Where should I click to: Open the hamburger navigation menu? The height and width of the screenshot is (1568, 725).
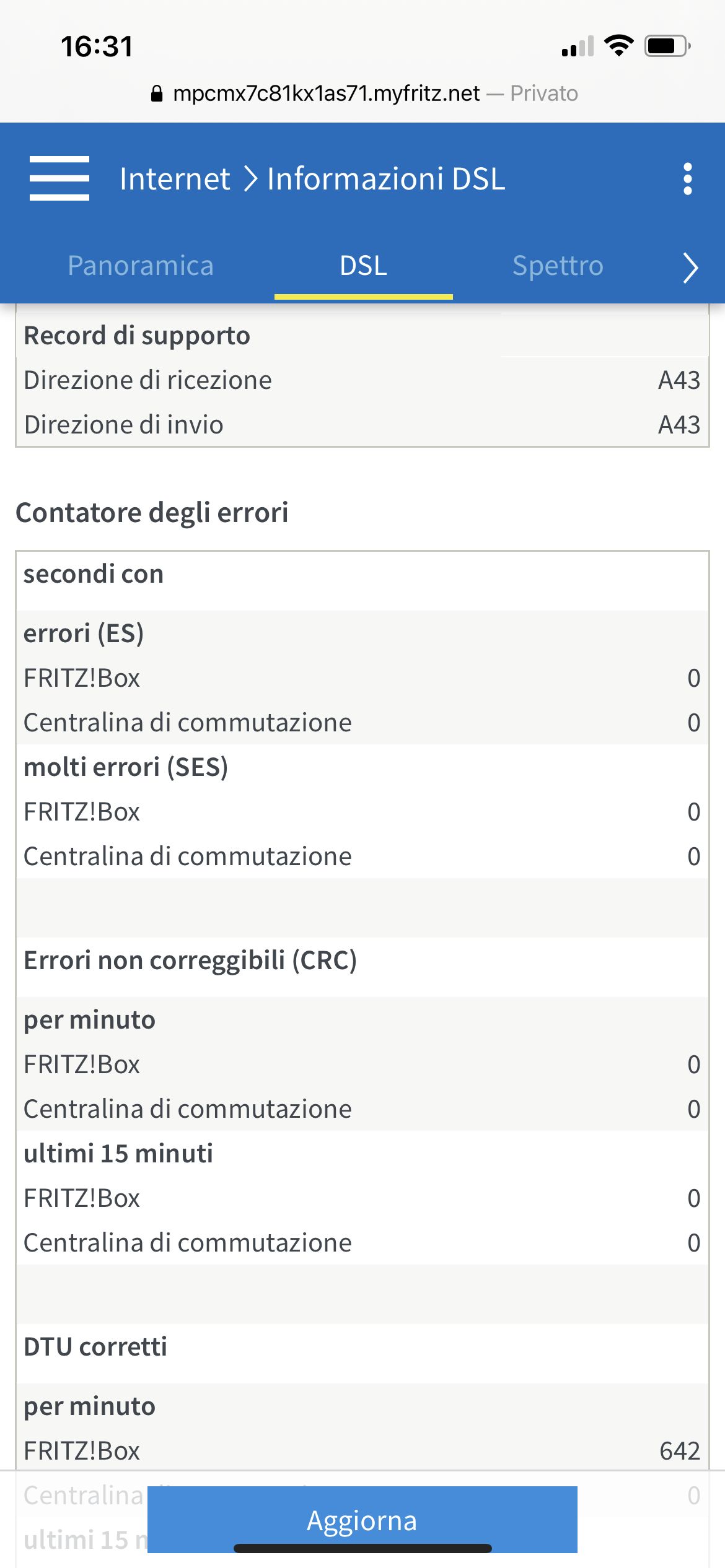[x=59, y=178]
